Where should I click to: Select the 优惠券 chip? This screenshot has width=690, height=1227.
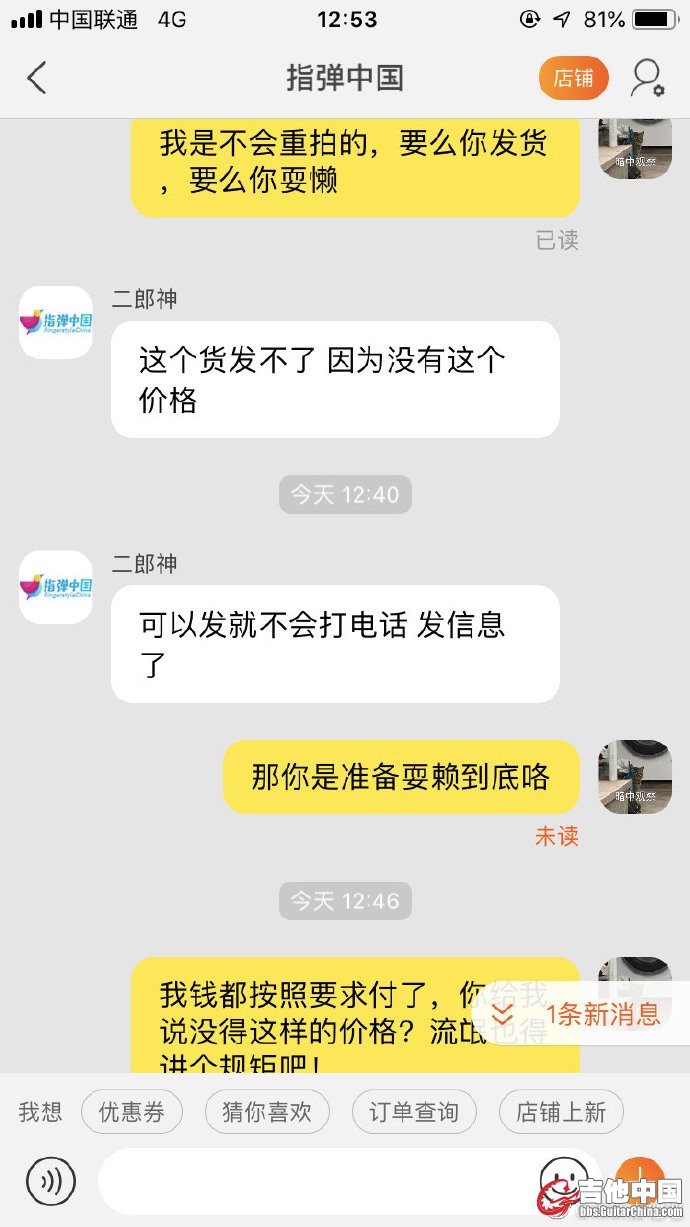(132, 1112)
